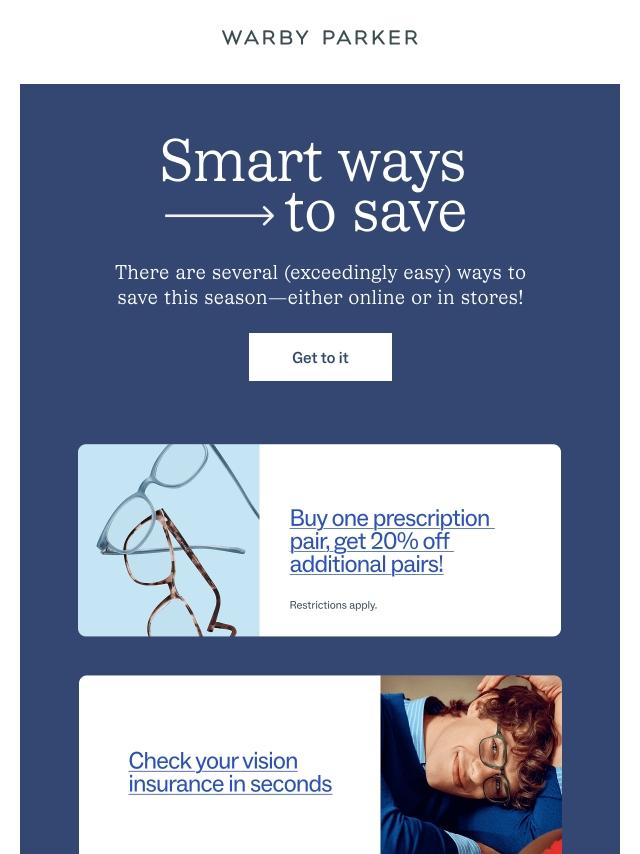This screenshot has height=854, width=640.
Task: Open the curly-haired person wearing glasses tile
Action: 471,765
